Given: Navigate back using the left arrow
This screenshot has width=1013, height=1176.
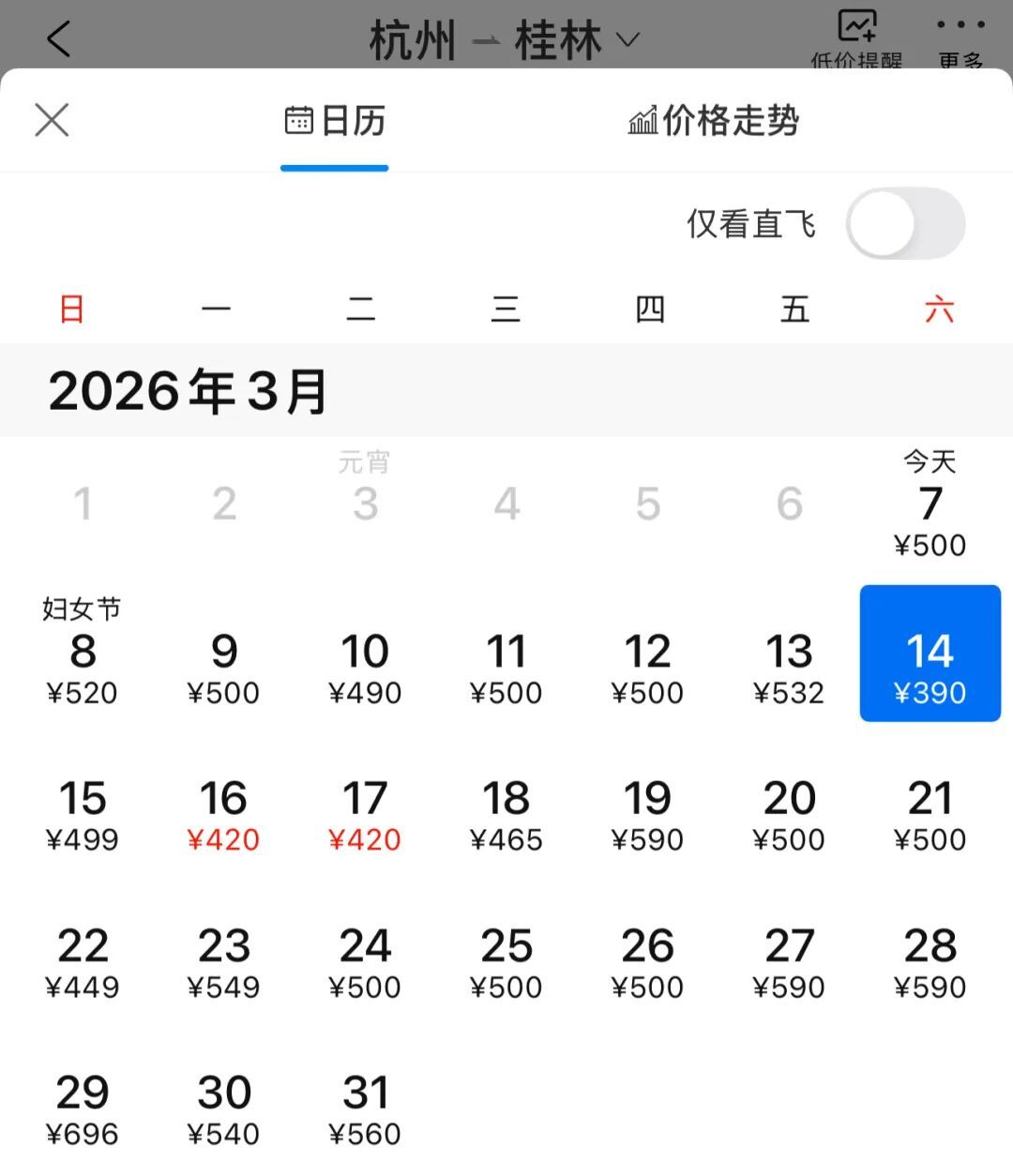Looking at the screenshot, I should (58, 39).
